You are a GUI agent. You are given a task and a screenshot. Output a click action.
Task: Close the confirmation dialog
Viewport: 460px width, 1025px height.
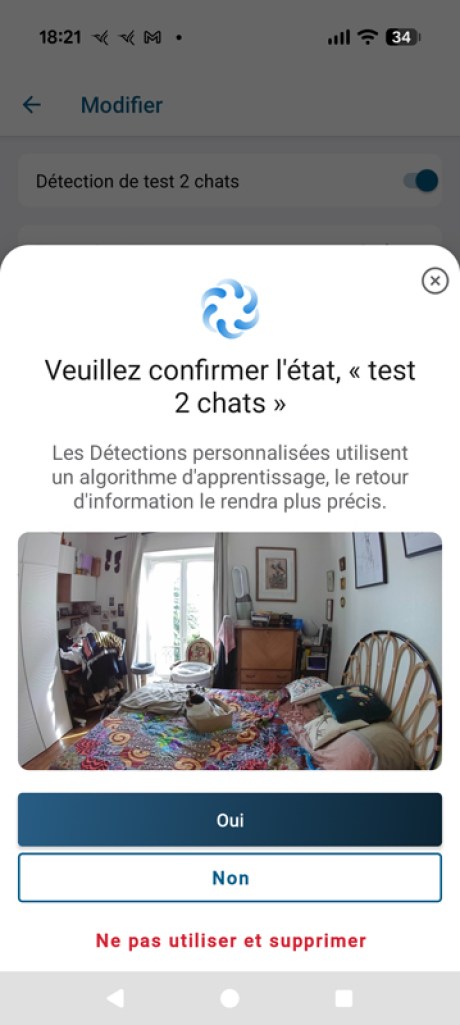tap(435, 281)
